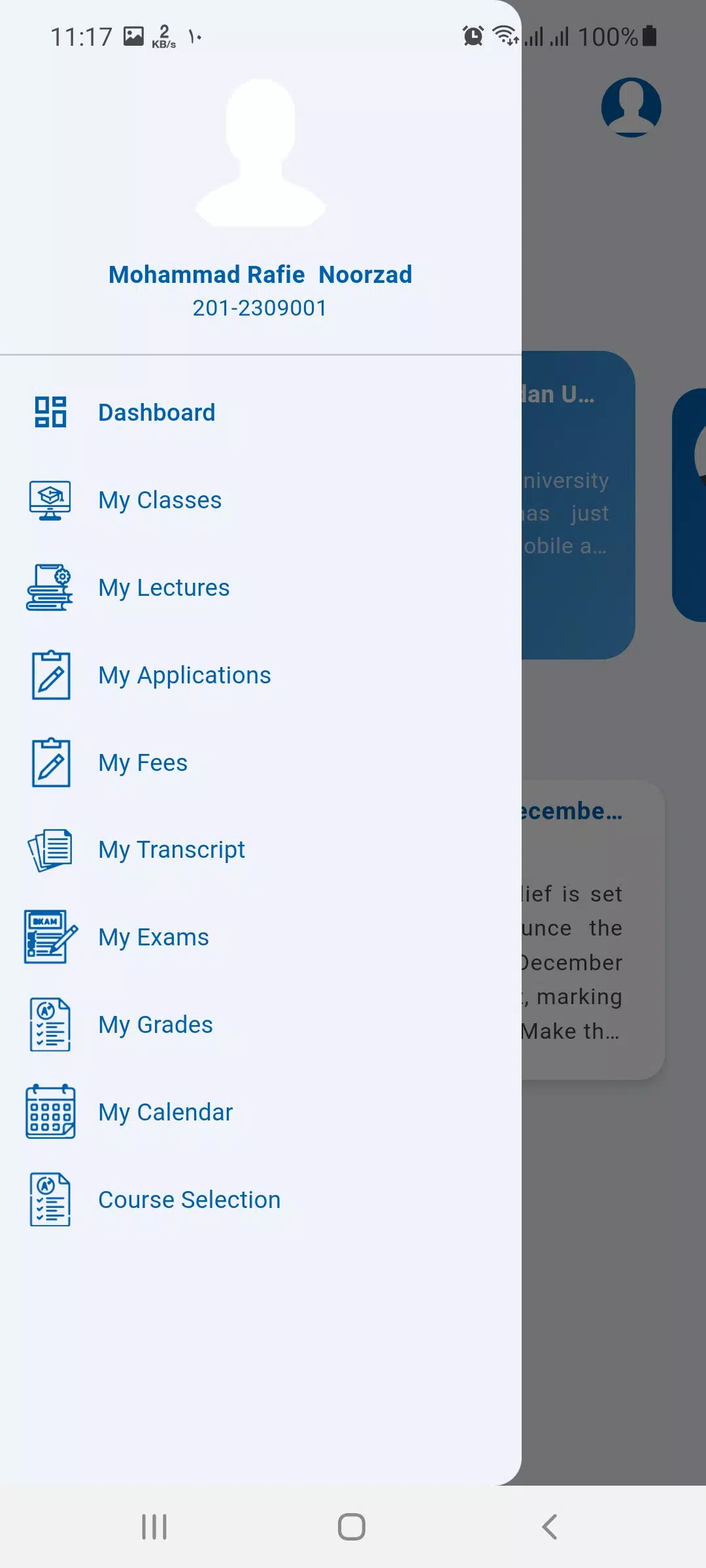Go to Course Selection
706x1568 pixels.
tap(261, 1200)
